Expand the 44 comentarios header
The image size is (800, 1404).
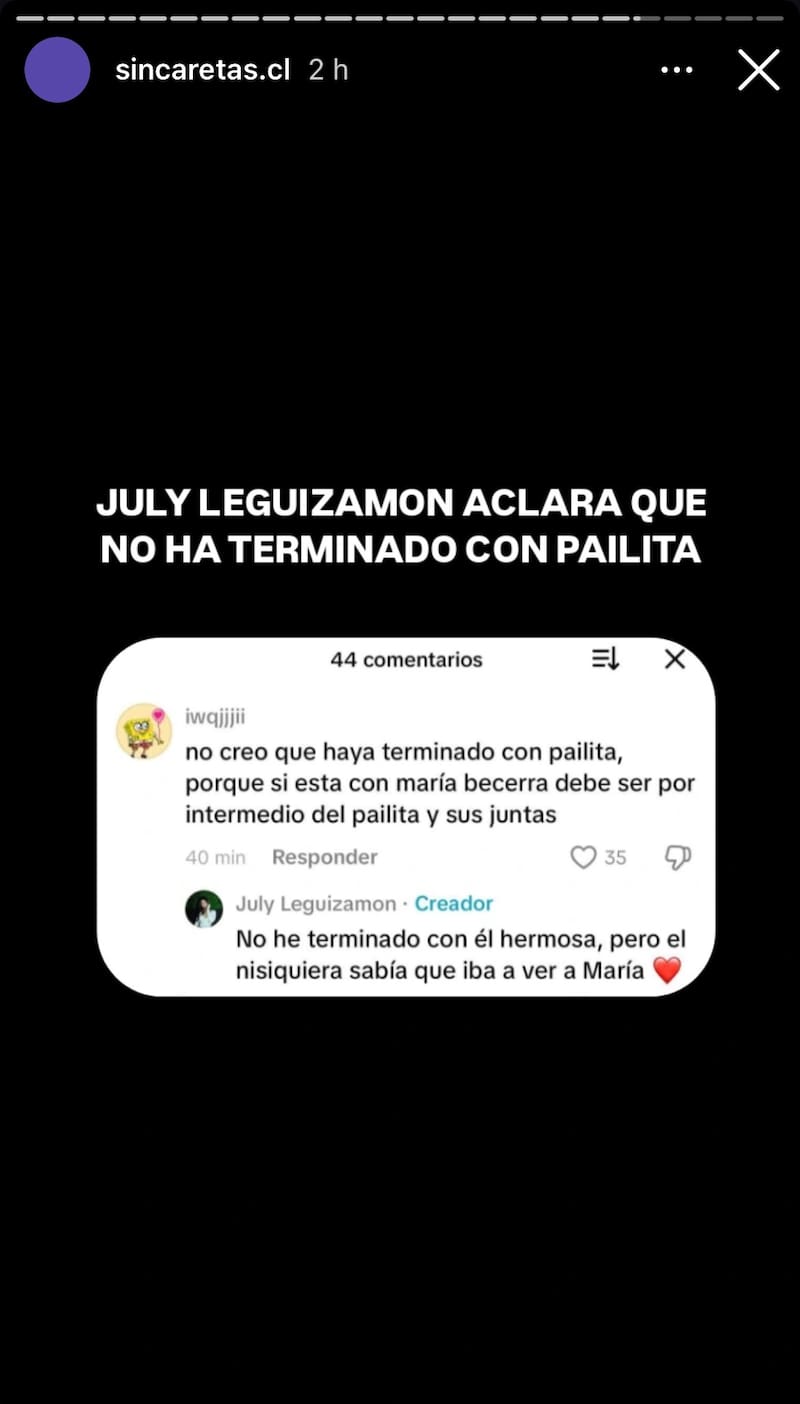tap(404, 659)
